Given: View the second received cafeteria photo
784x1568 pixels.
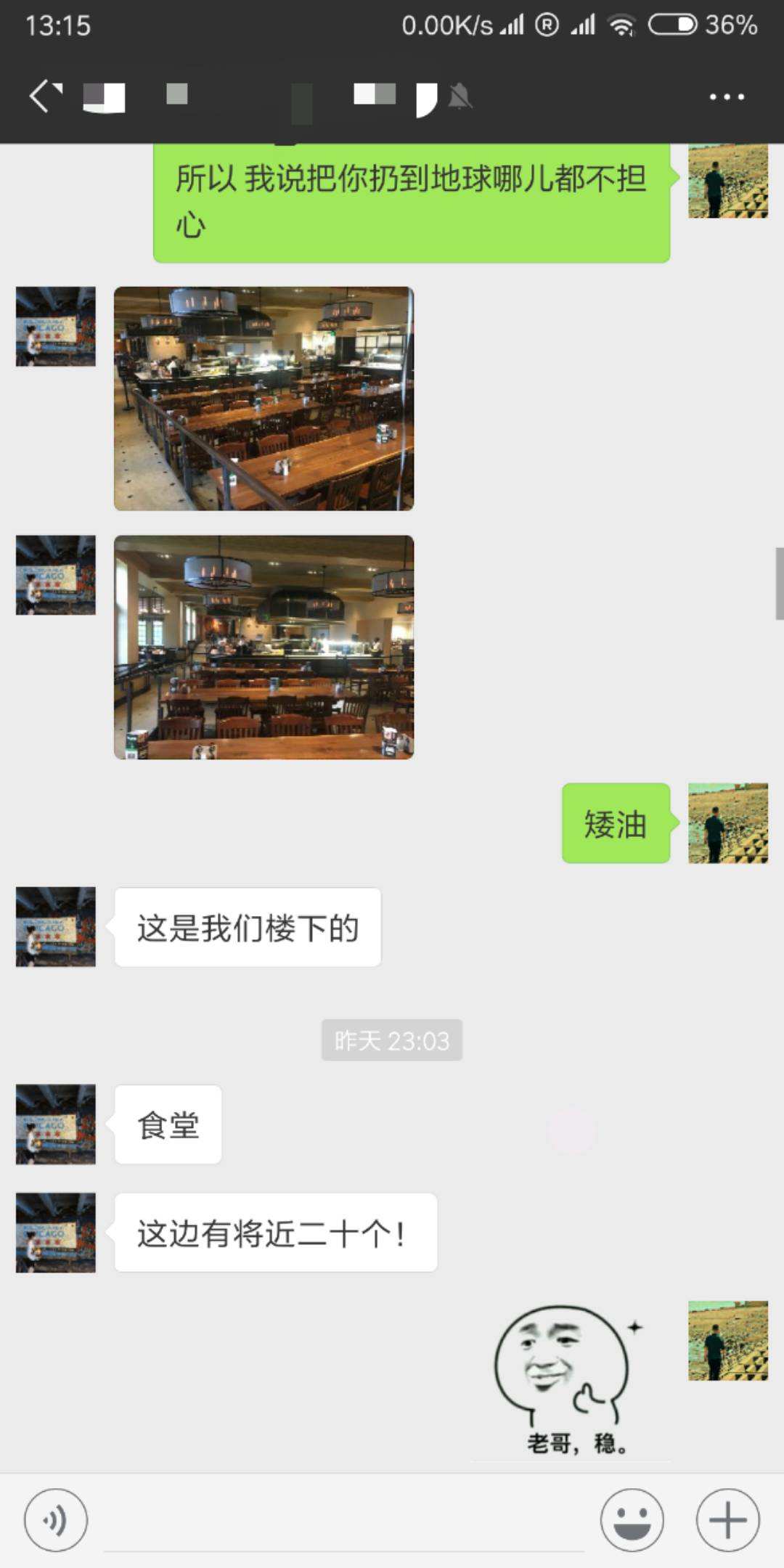Looking at the screenshot, I should pos(264,648).
